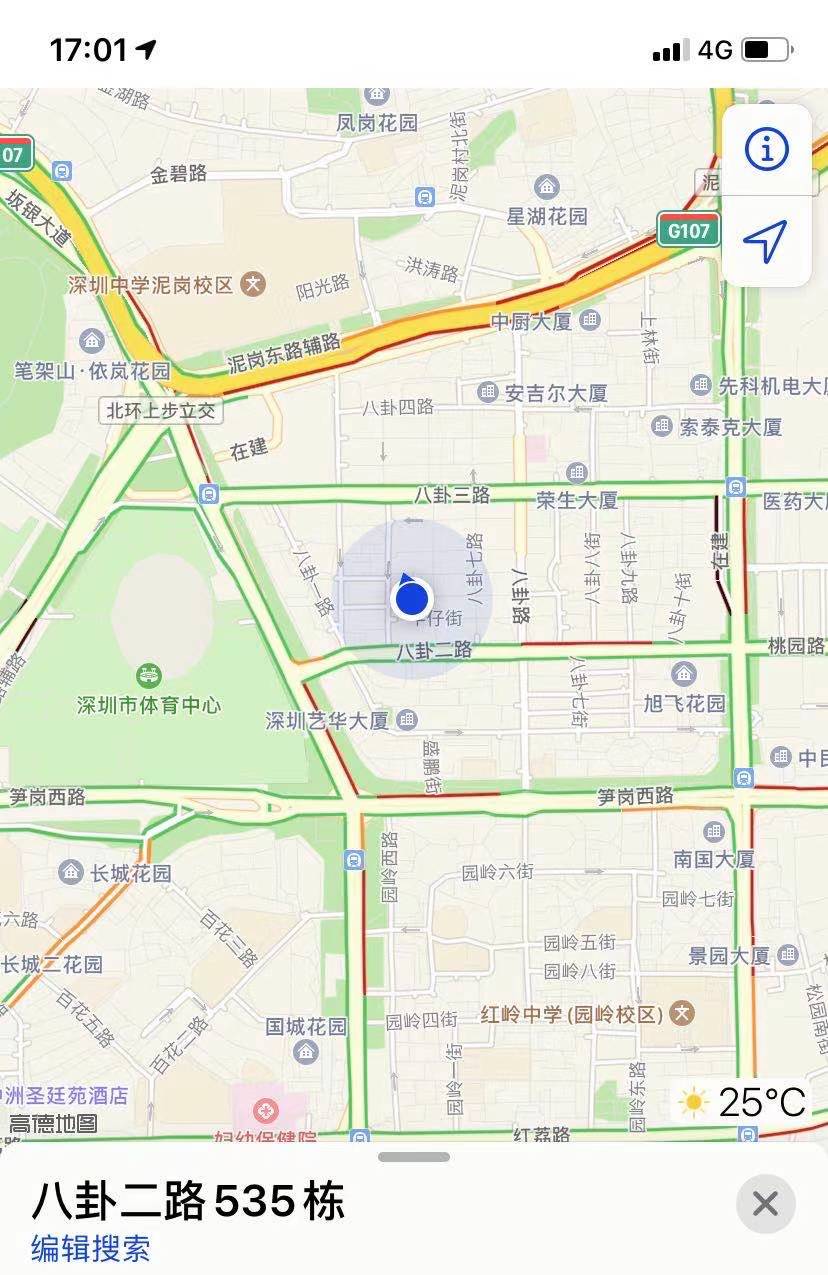Tap the 编辑搜索 link
Screen dimensions: 828x1275
91,1248
